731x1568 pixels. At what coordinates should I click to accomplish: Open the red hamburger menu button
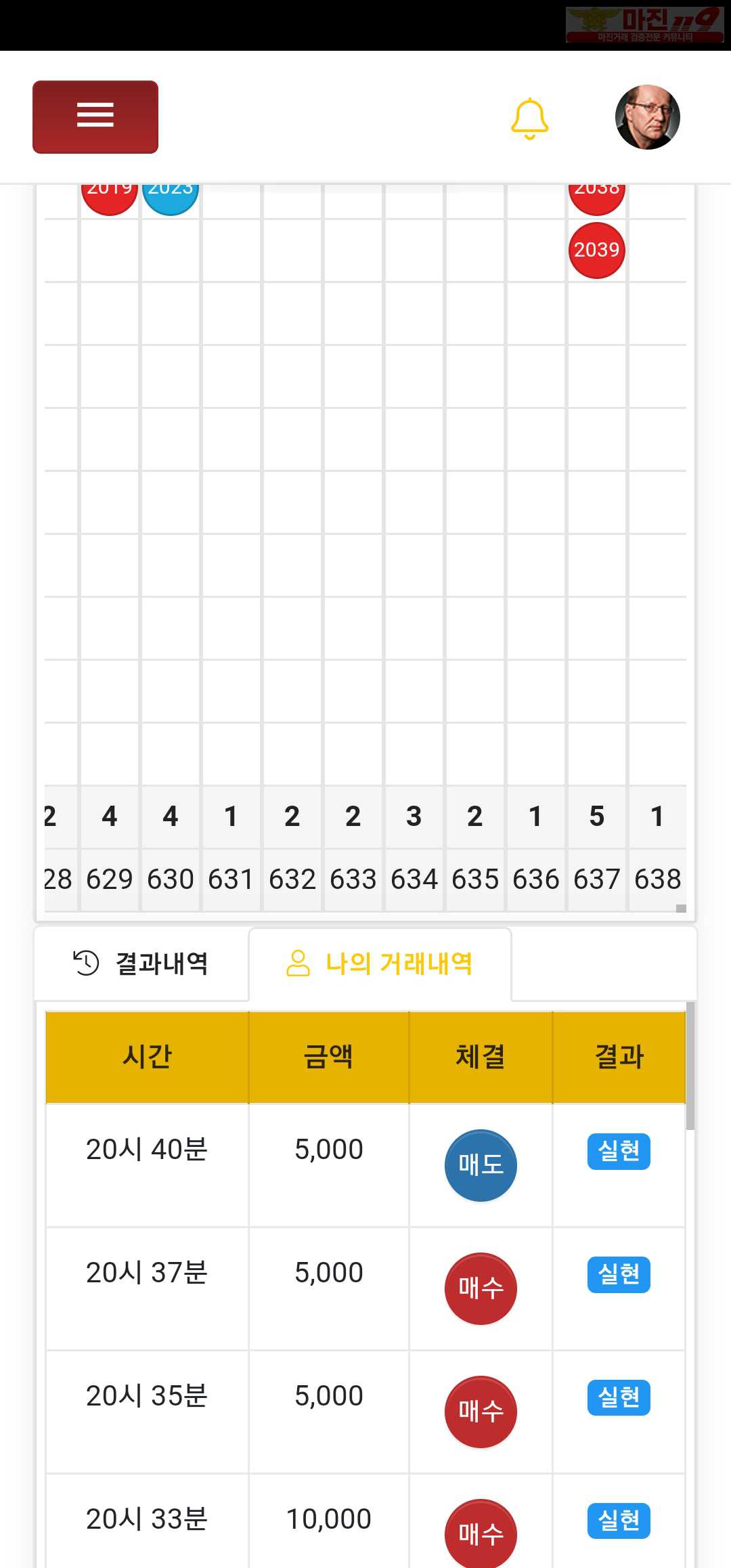95,116
